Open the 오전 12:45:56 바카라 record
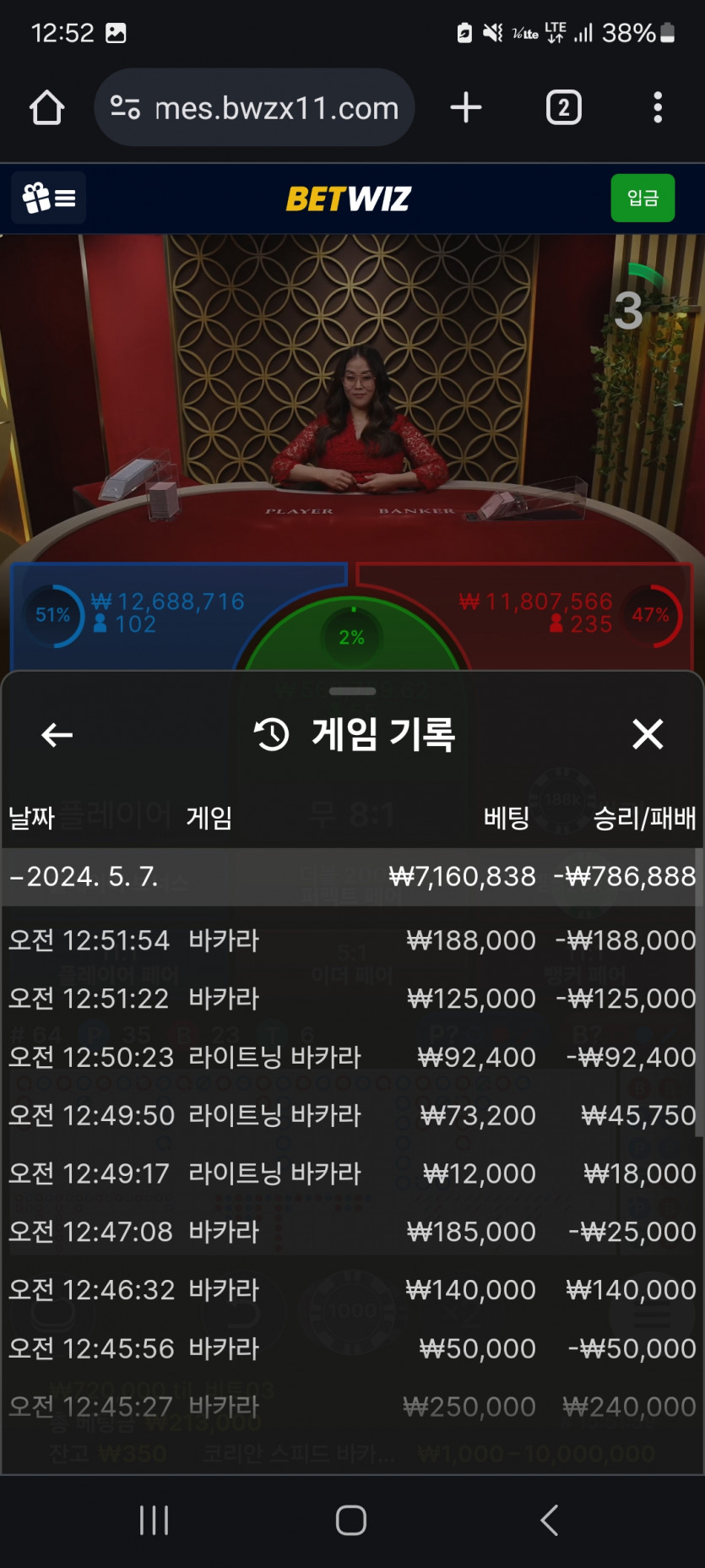This screenshot has width=705, height=1568. (x=351, y=1348)
